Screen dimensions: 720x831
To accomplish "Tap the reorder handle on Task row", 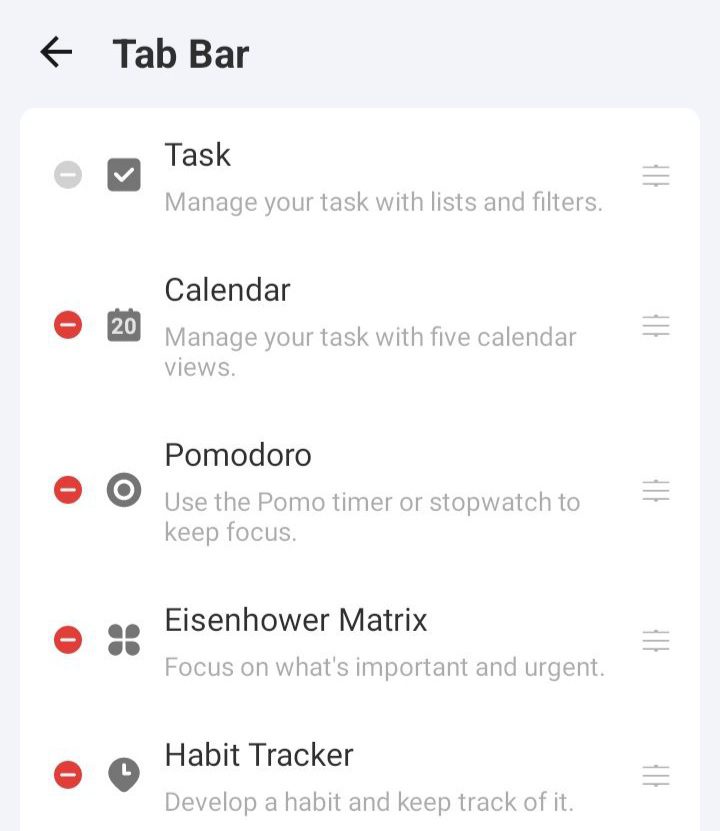I will [x=655, y=176].
